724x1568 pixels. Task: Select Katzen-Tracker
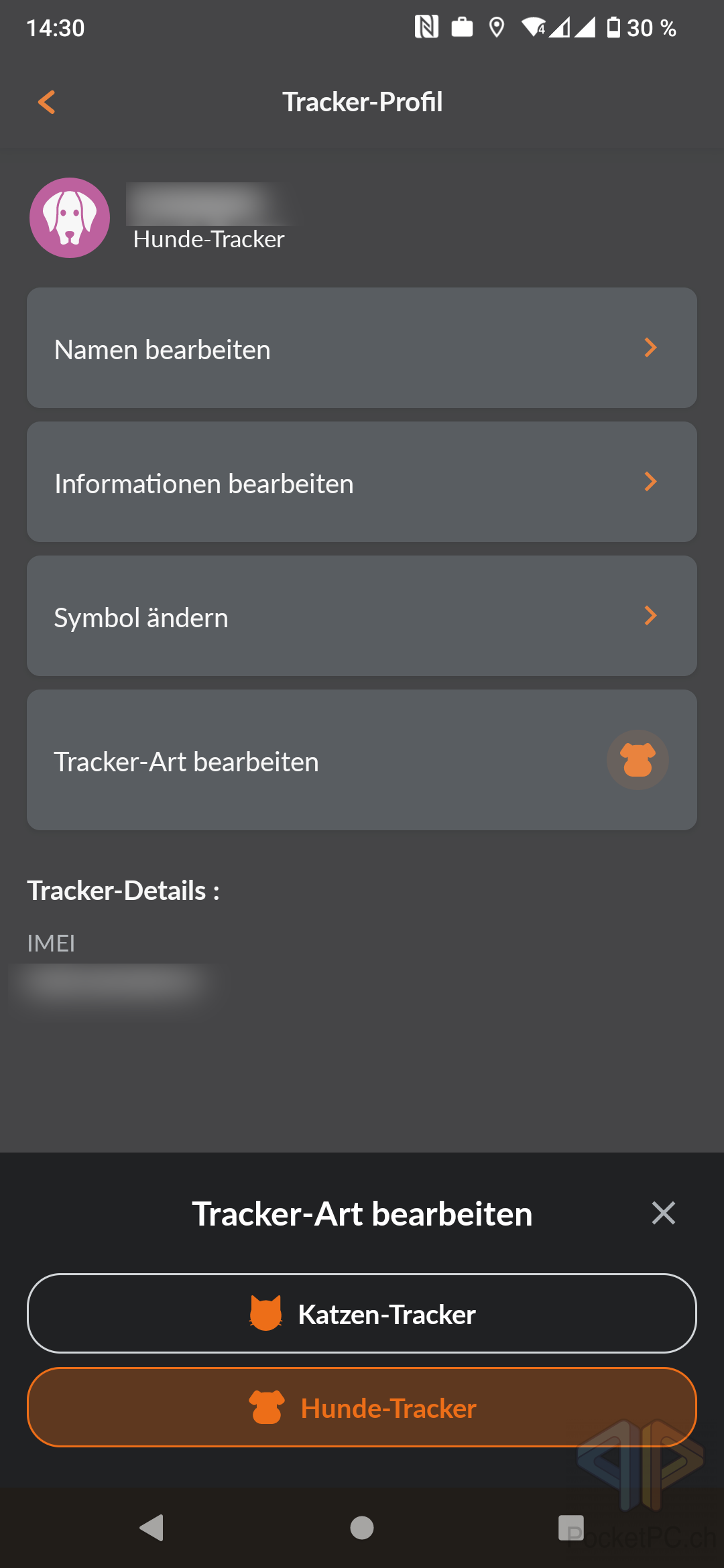coord(362,1313)
